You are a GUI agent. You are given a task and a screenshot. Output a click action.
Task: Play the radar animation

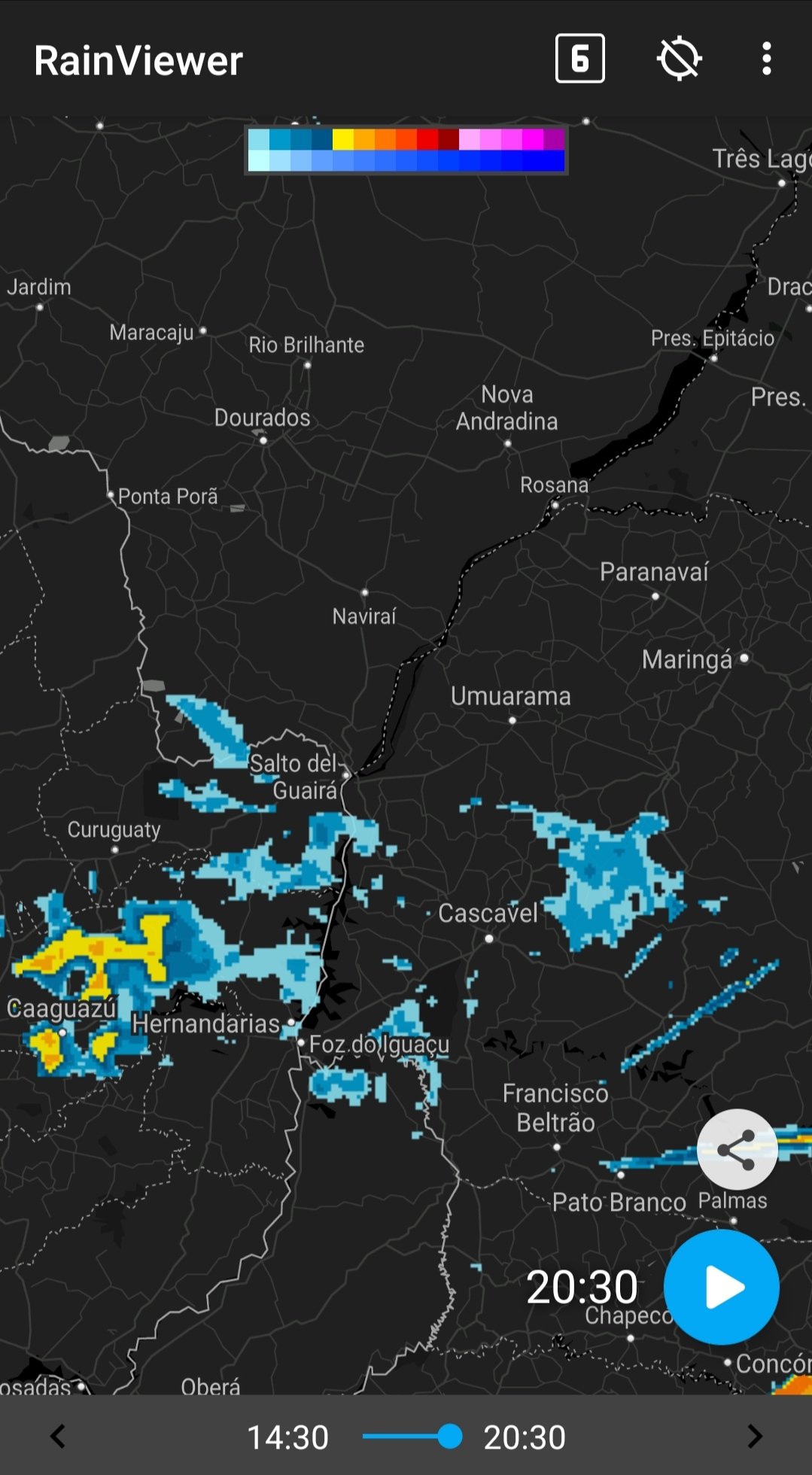point(721,1287)
